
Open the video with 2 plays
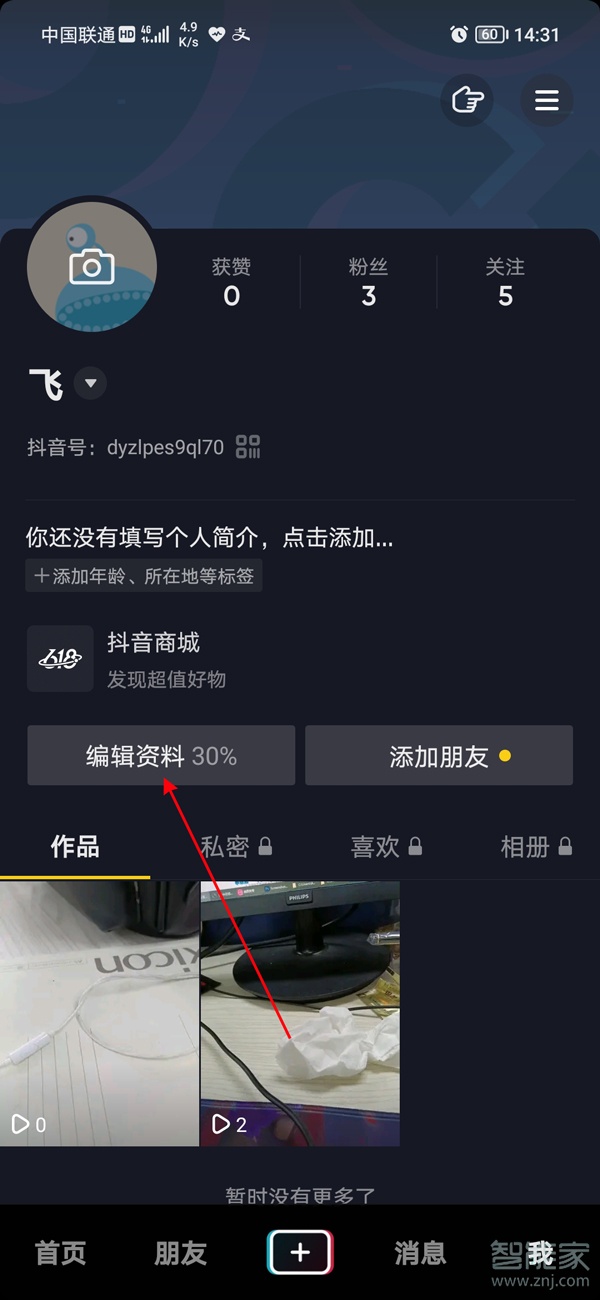click(300, 1012)
